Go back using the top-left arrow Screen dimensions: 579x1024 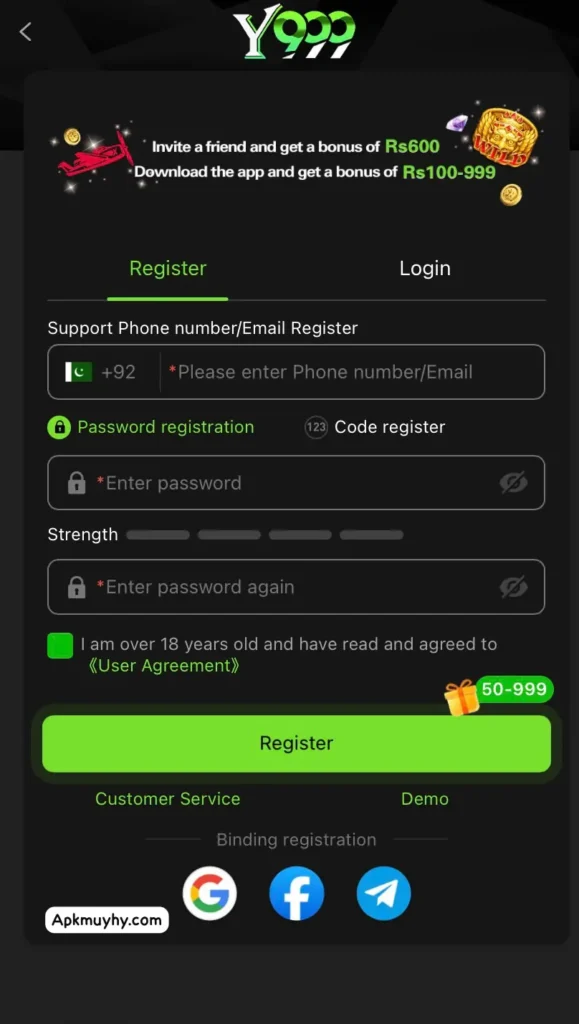pyautogui.click(x=25, y=31)
